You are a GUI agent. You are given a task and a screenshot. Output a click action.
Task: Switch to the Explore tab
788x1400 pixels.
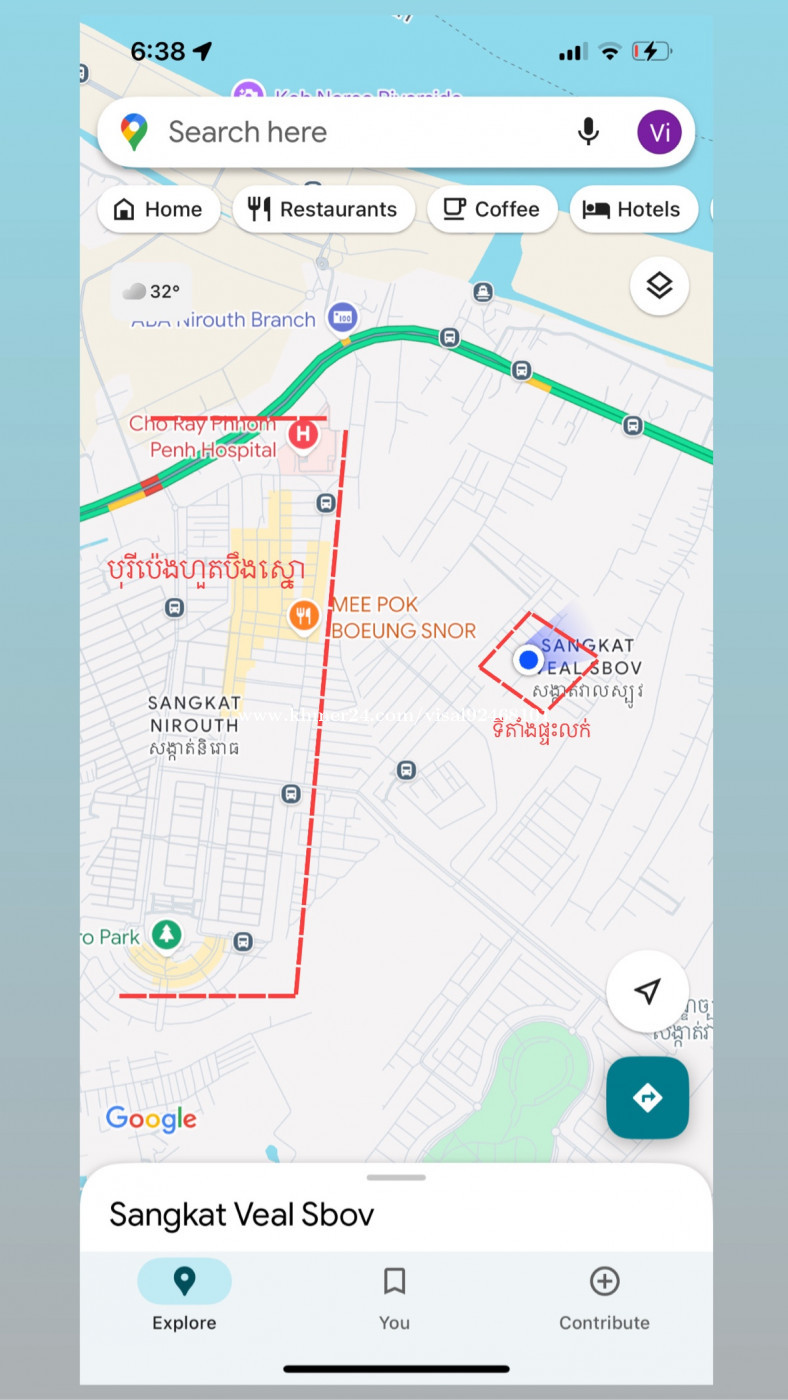pos(184,1295)
